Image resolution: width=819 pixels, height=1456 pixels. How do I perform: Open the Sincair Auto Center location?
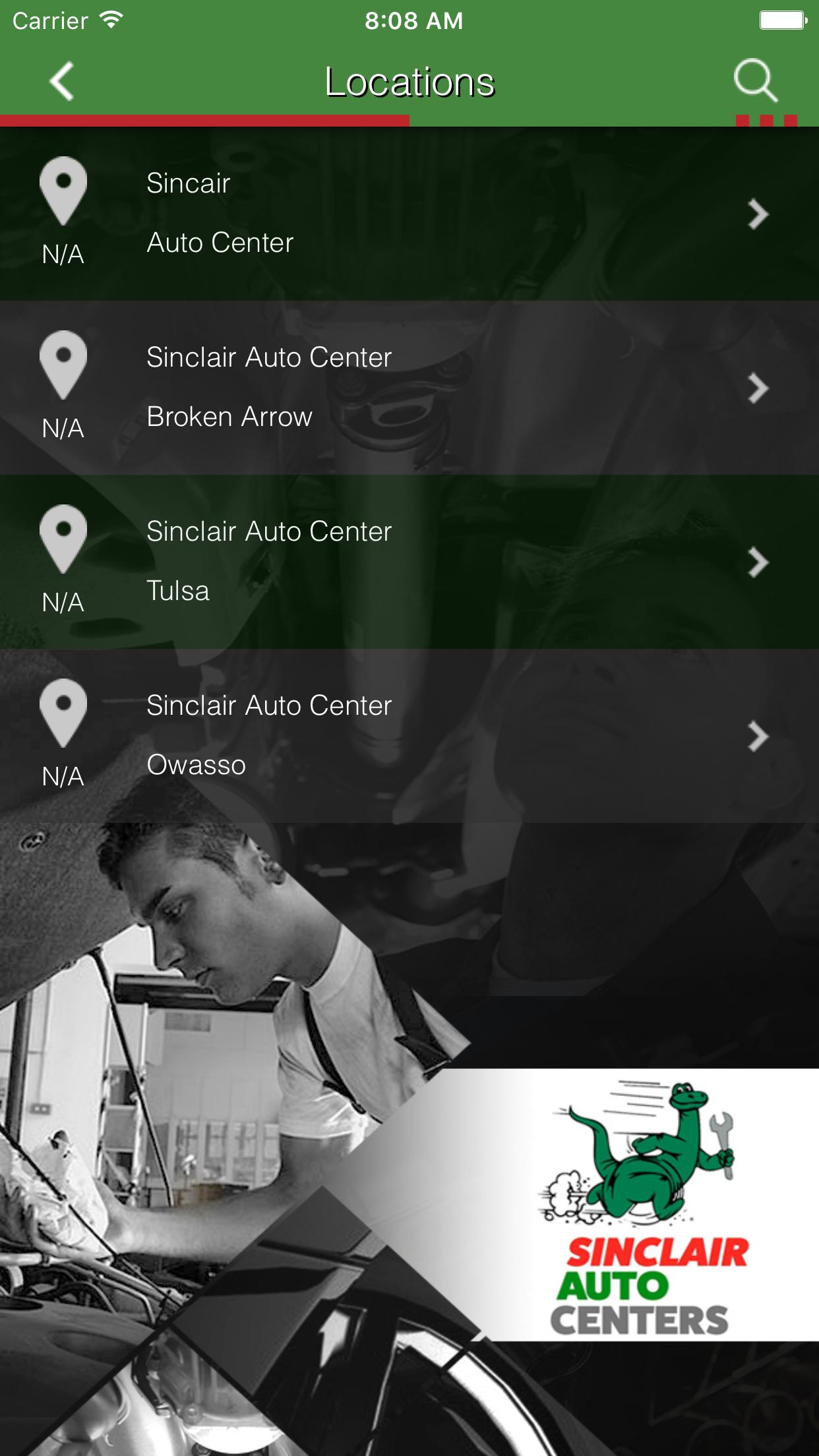pyautogui.click(x=409, y=213)
